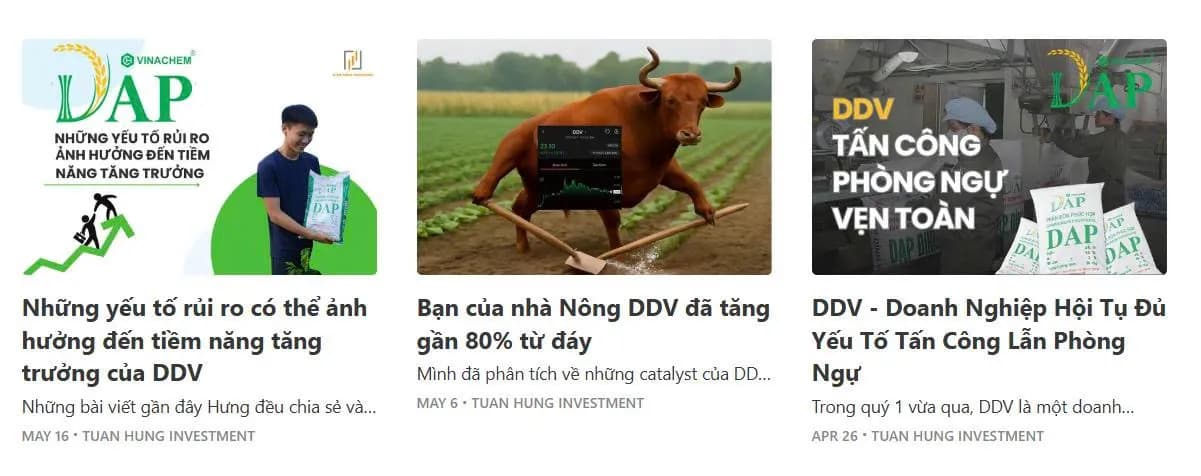
Task: Open 'DDV - Doanh Nghiệp Hội Tụ' post title
Action: coord(988,341)
